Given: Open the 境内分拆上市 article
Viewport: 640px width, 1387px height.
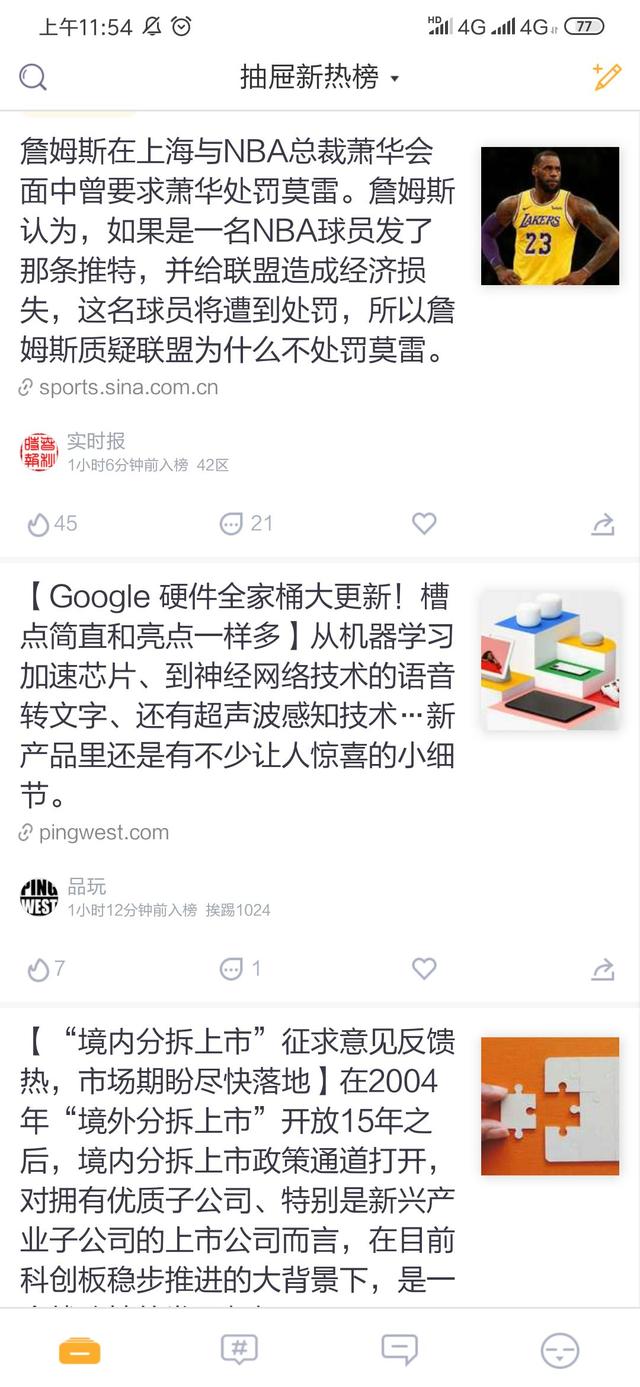Looking at the screenshot, I should (x=238, y=1165).
